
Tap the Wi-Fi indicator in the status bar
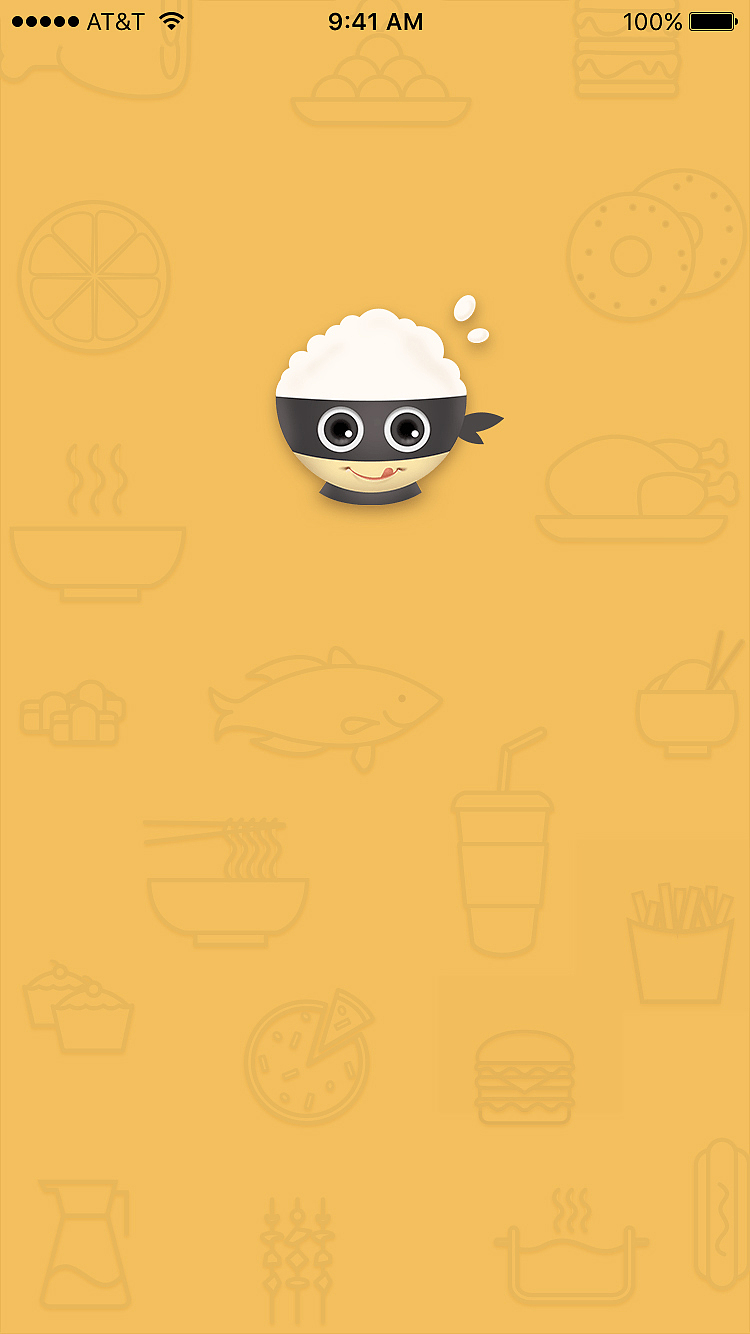[x=170, y=19]
